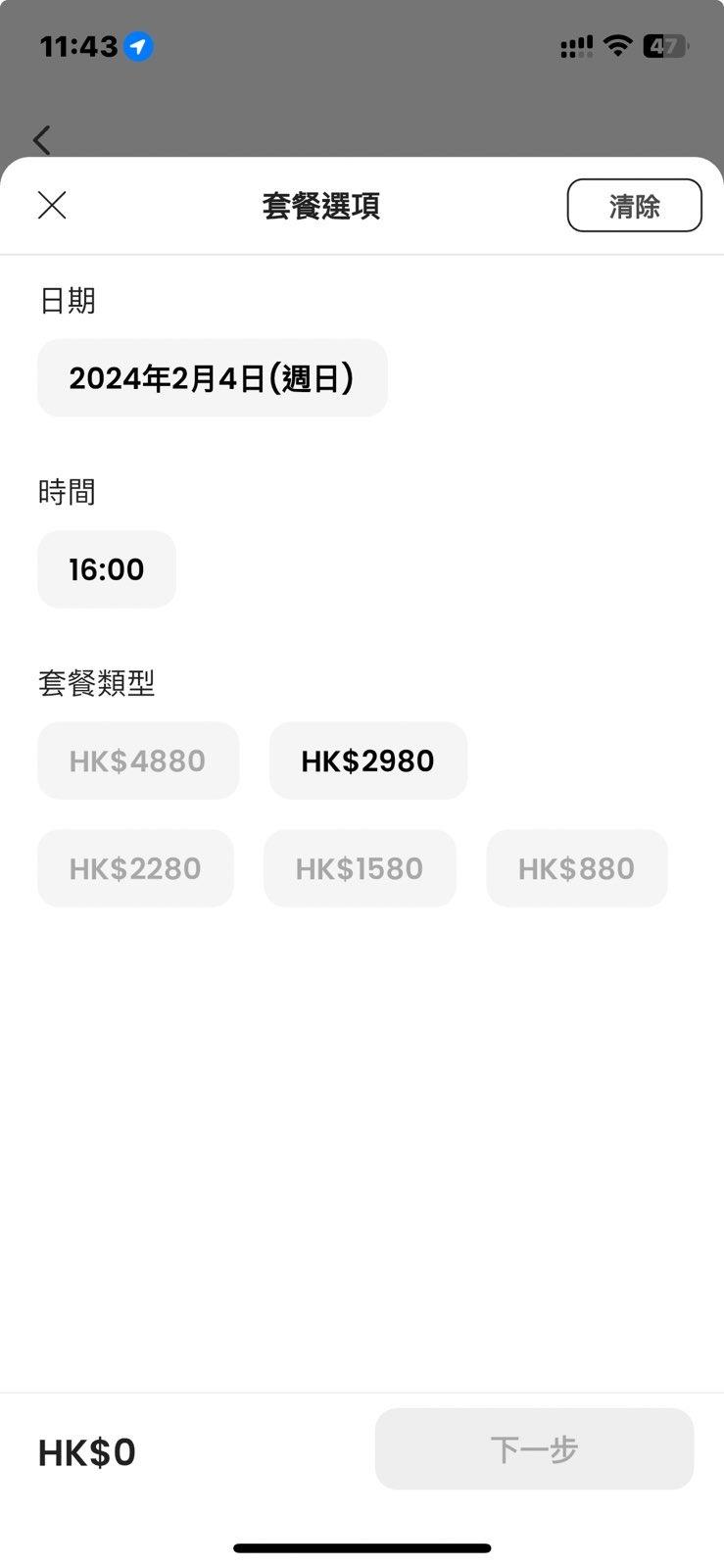Viewport: 724px width, 1568px height.
Task: Tap the 清除 button to clear selections
Action: (634, 205)
